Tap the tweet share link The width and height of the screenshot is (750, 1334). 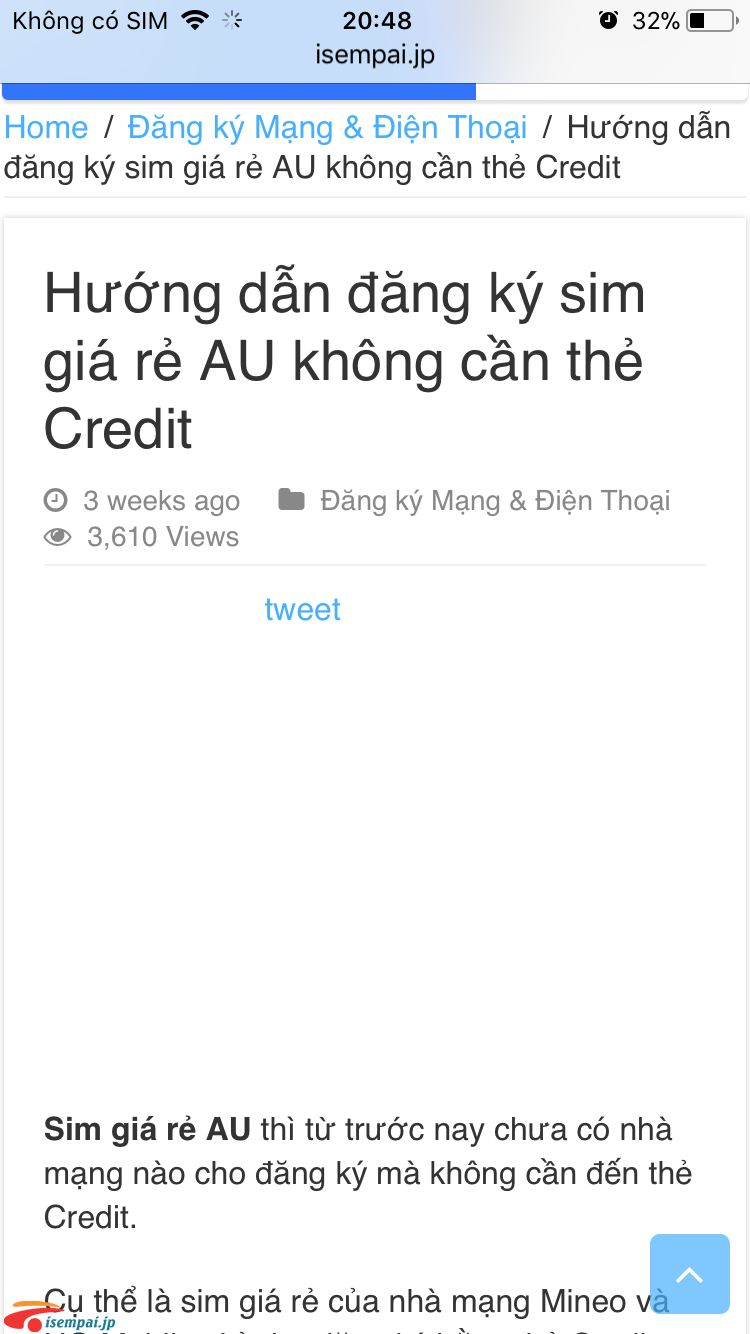point(302,609)
